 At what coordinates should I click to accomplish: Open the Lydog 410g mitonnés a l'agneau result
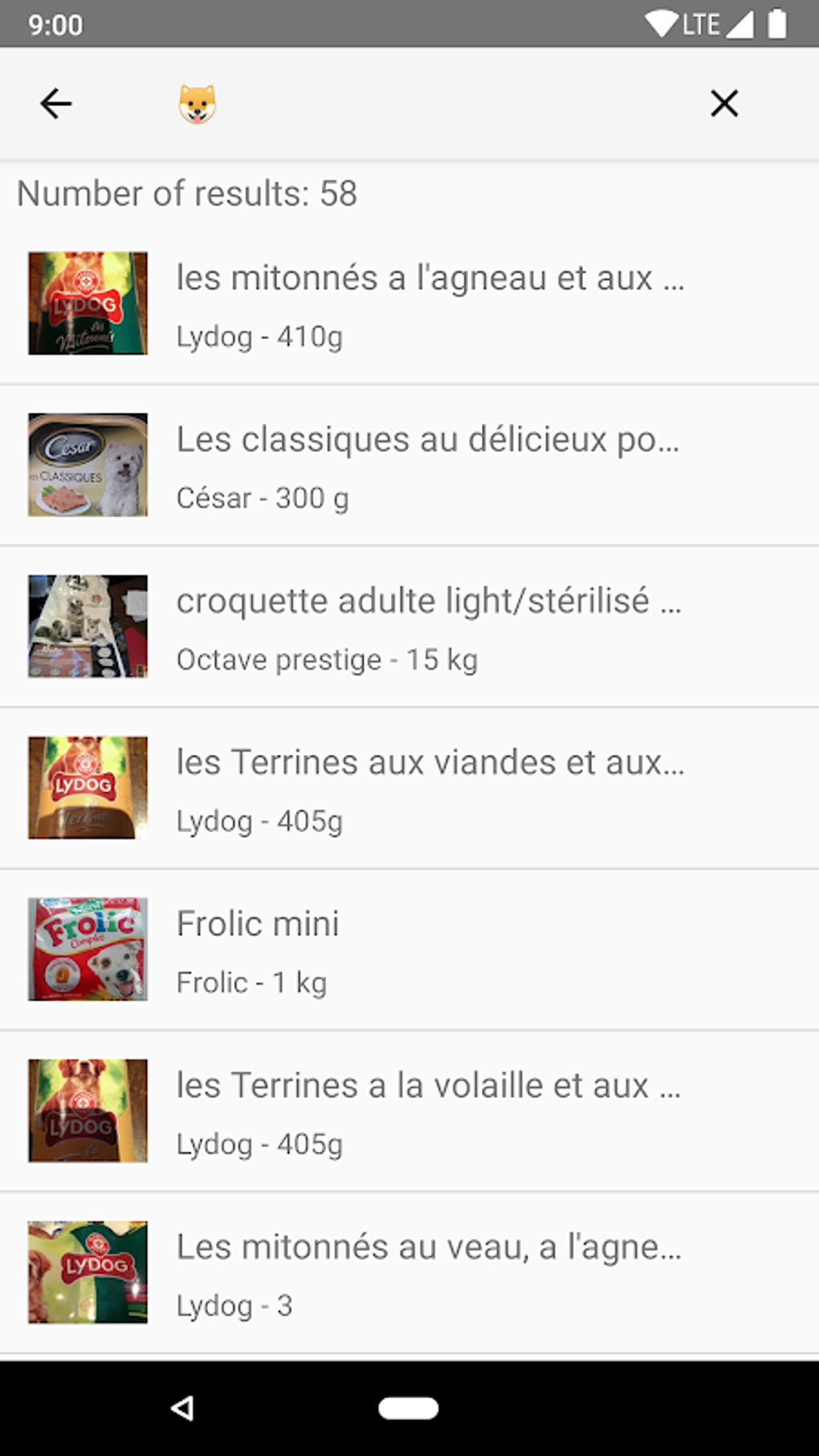(409, 304)
